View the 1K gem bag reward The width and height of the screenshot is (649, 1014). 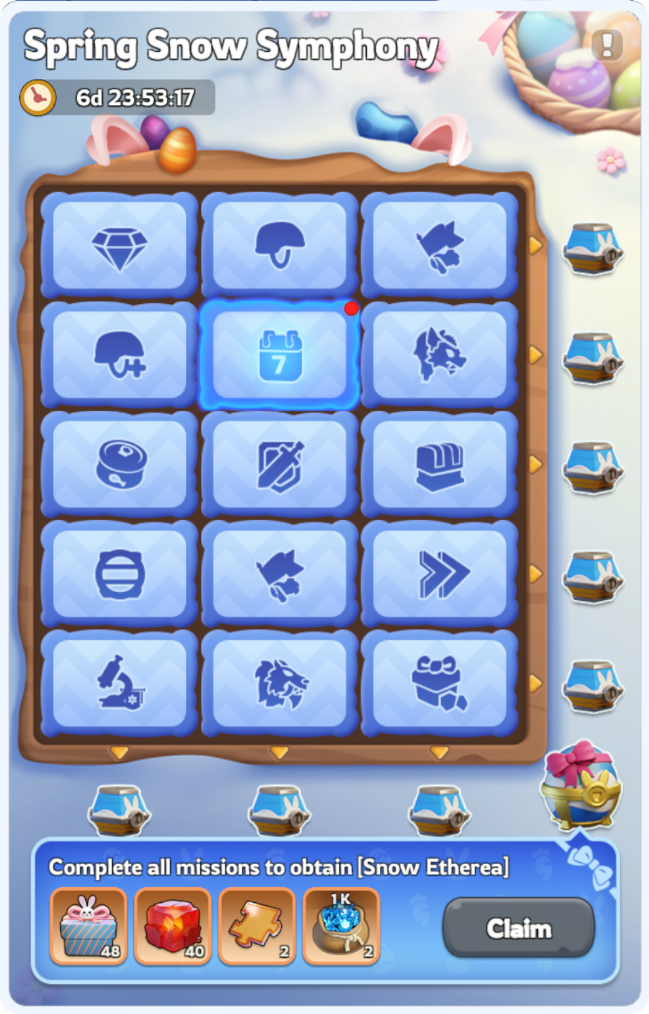pyautogui.click(x=341, y=926)
